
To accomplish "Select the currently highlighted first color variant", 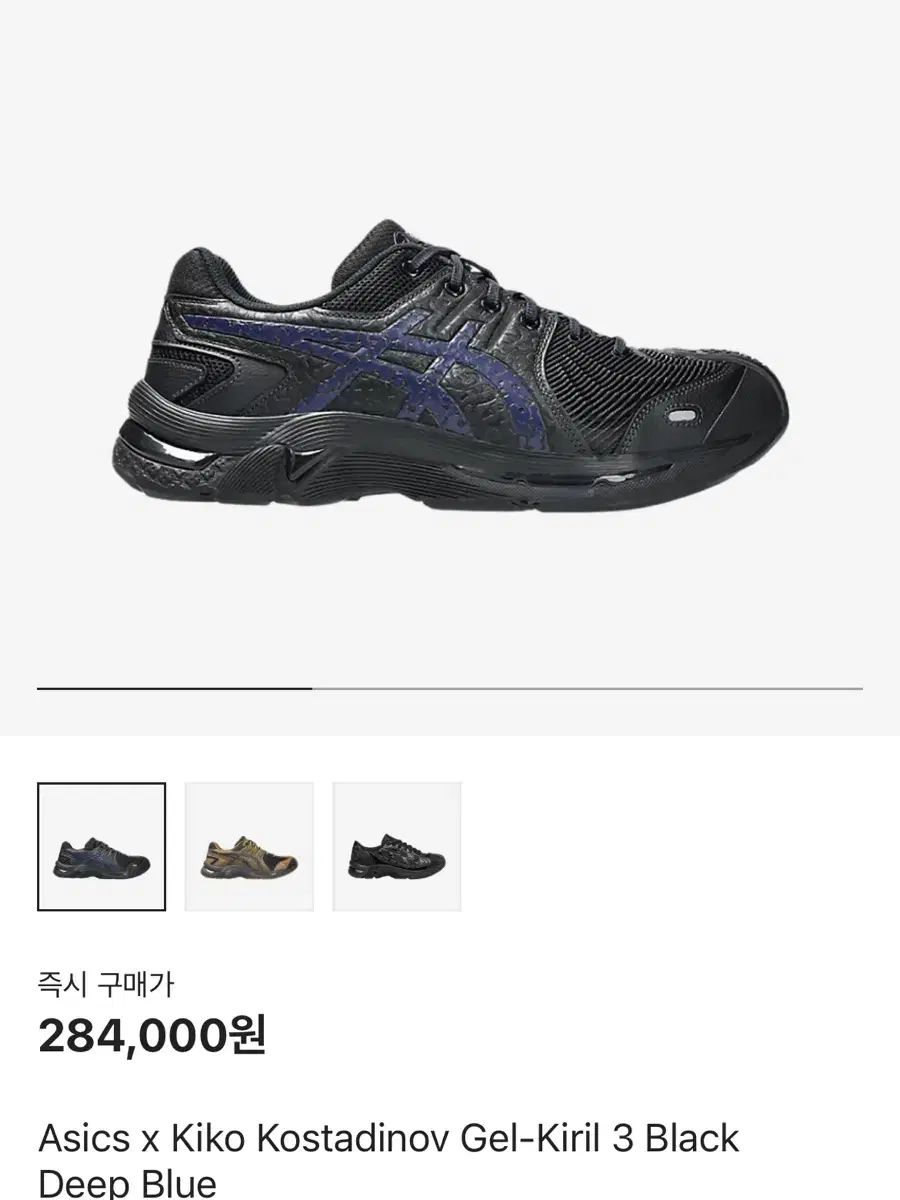I will [x=100, y=847].
